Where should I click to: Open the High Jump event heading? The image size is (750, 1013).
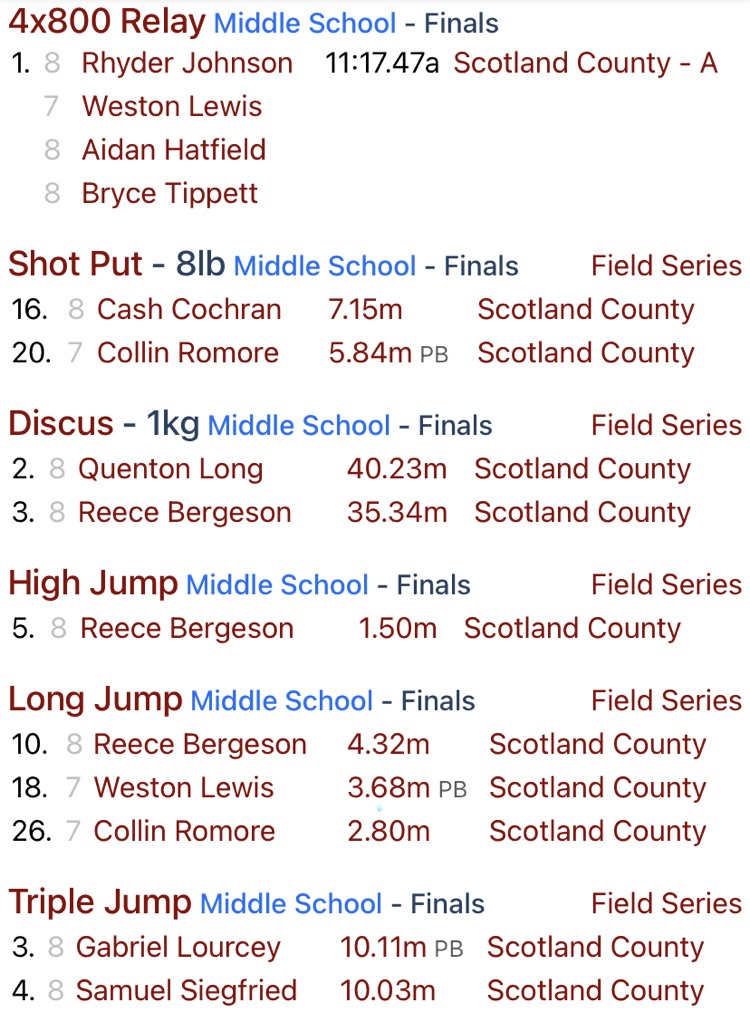pyautogui.click(x=93, y=584)
